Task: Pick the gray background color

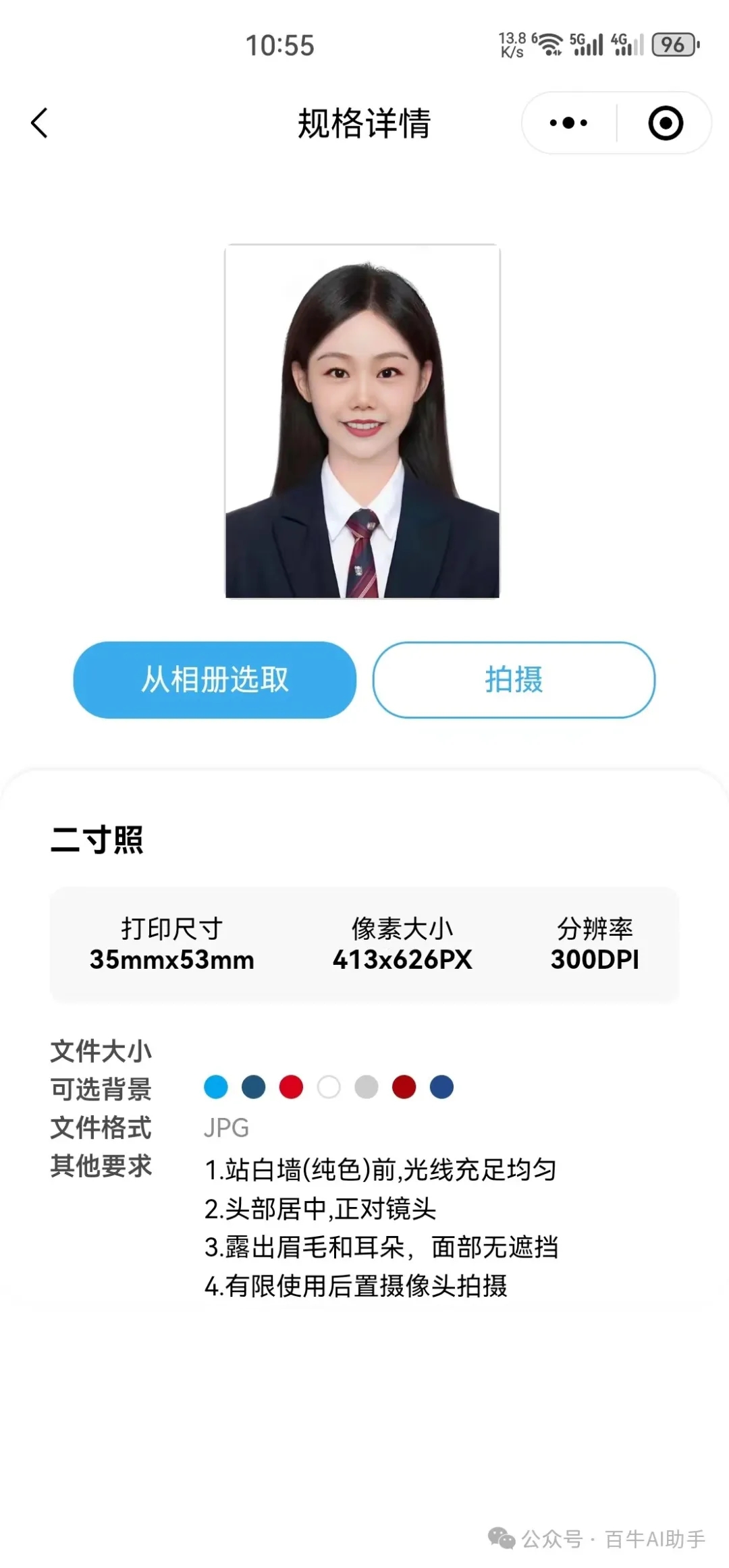Action: coord(366,1087)
